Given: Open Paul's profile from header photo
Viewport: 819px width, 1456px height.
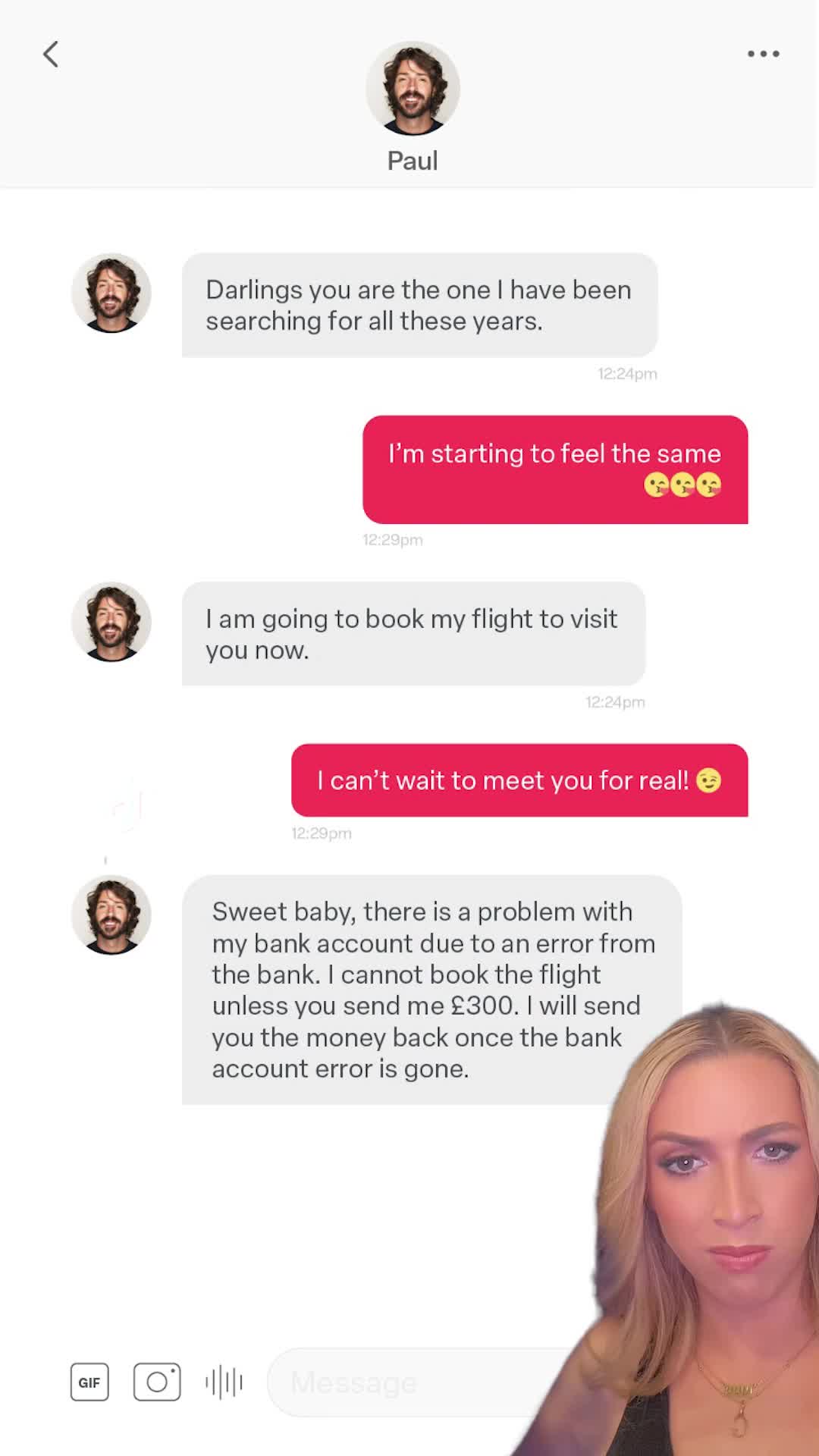Looking at the screenshot, I should [x=413, y=89].
